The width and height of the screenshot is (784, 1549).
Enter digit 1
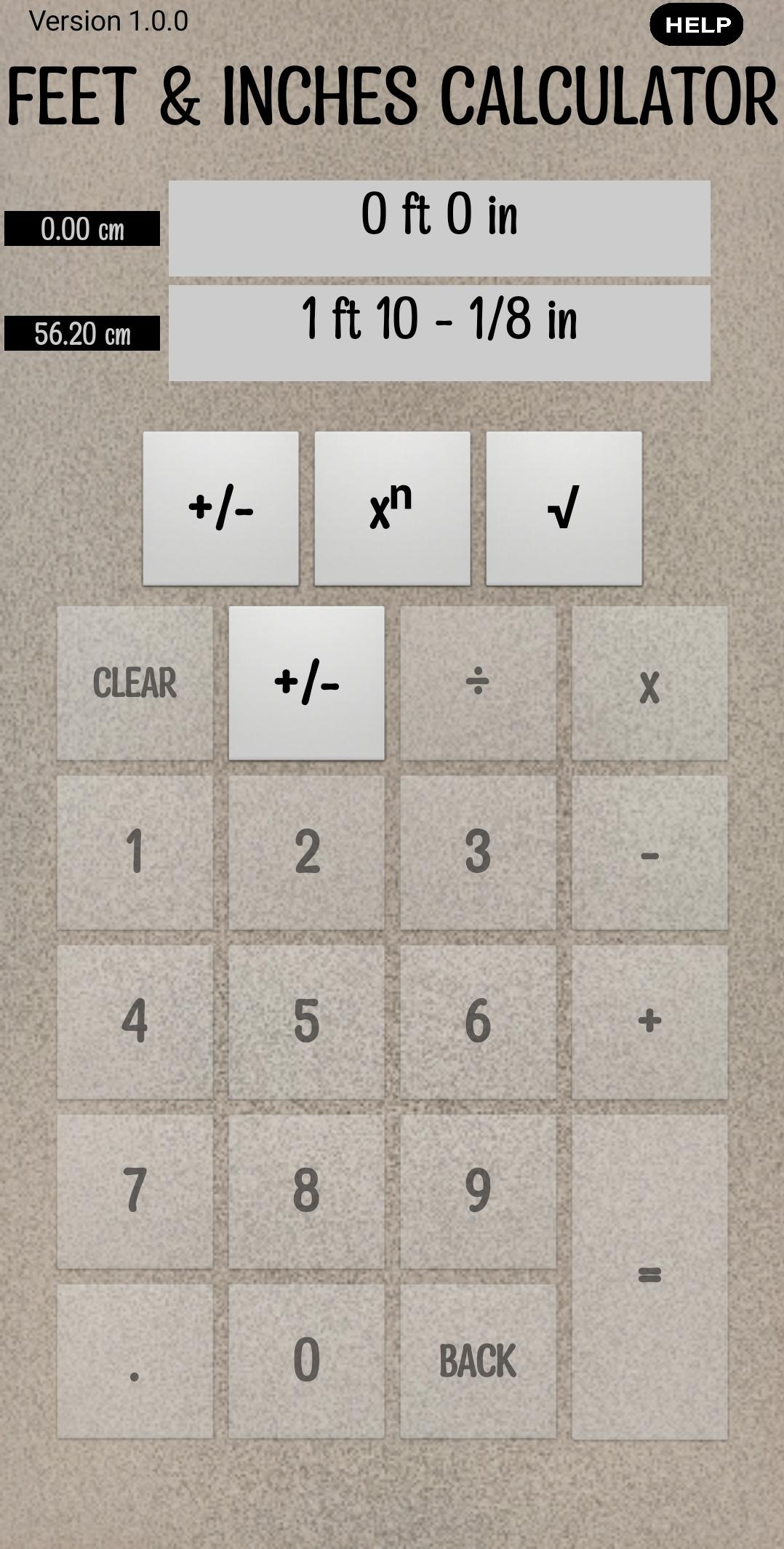tap(135, 852)
